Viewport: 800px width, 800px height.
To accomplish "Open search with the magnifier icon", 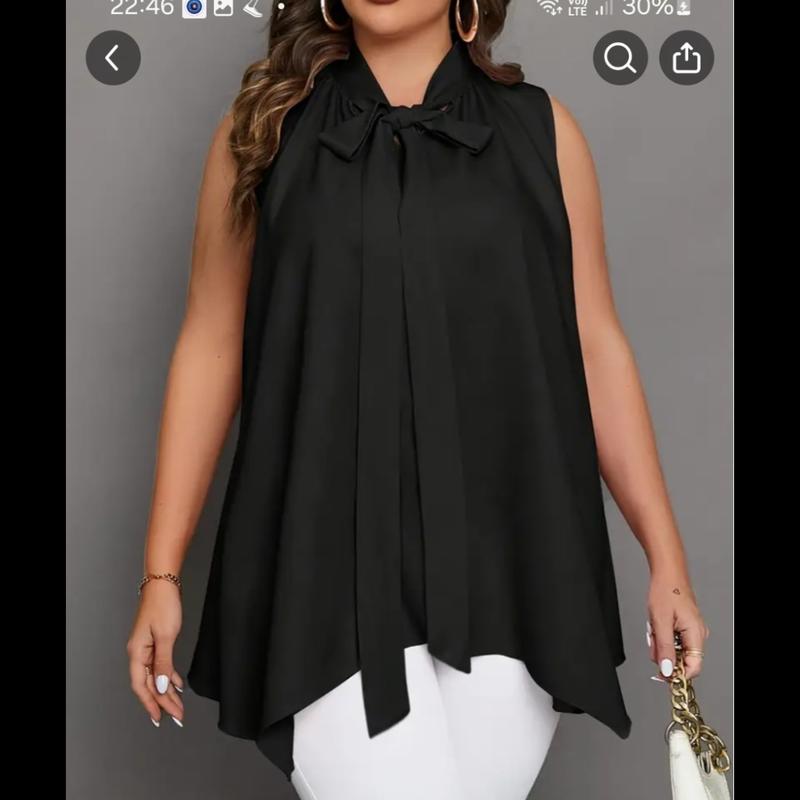I will tap(620, 58).
